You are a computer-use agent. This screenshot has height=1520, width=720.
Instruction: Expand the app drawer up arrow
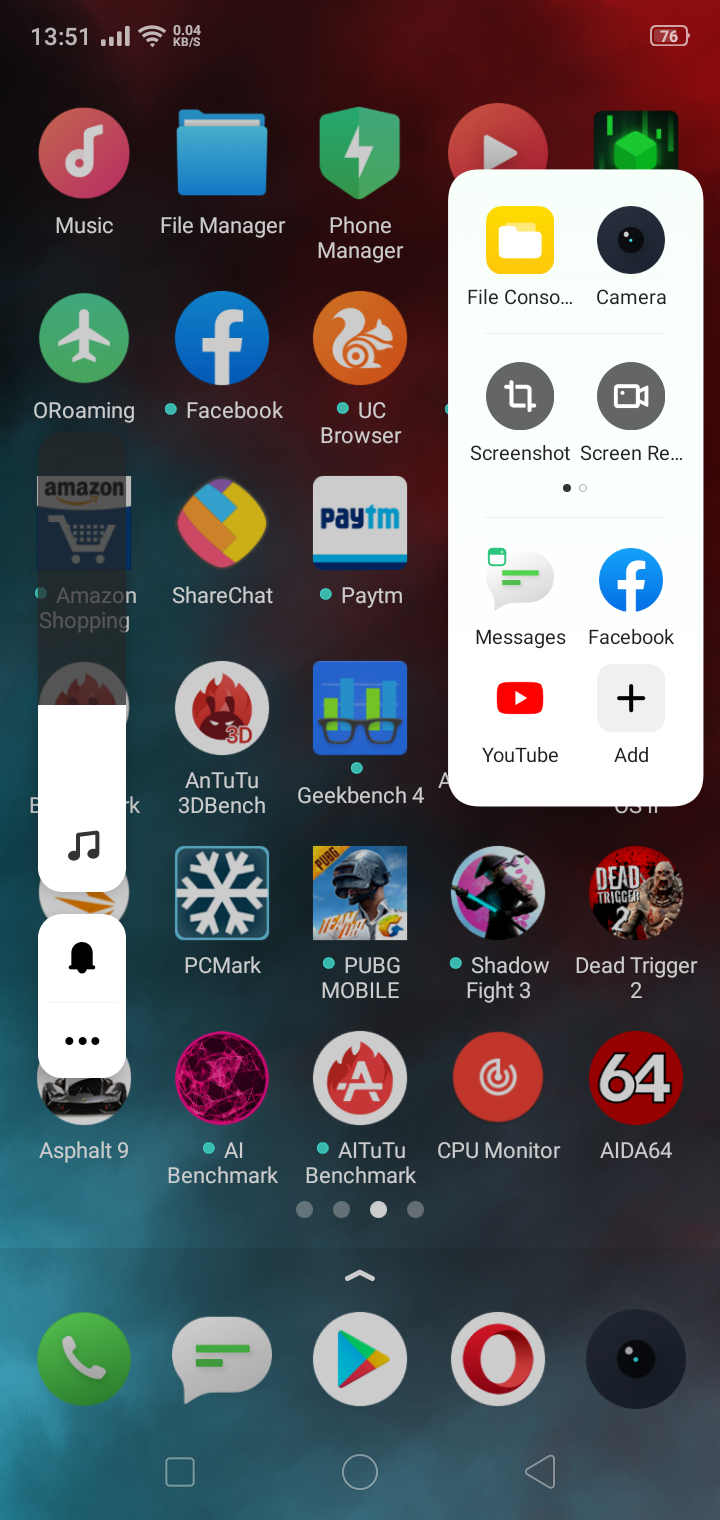click(x=360, y=1275)
